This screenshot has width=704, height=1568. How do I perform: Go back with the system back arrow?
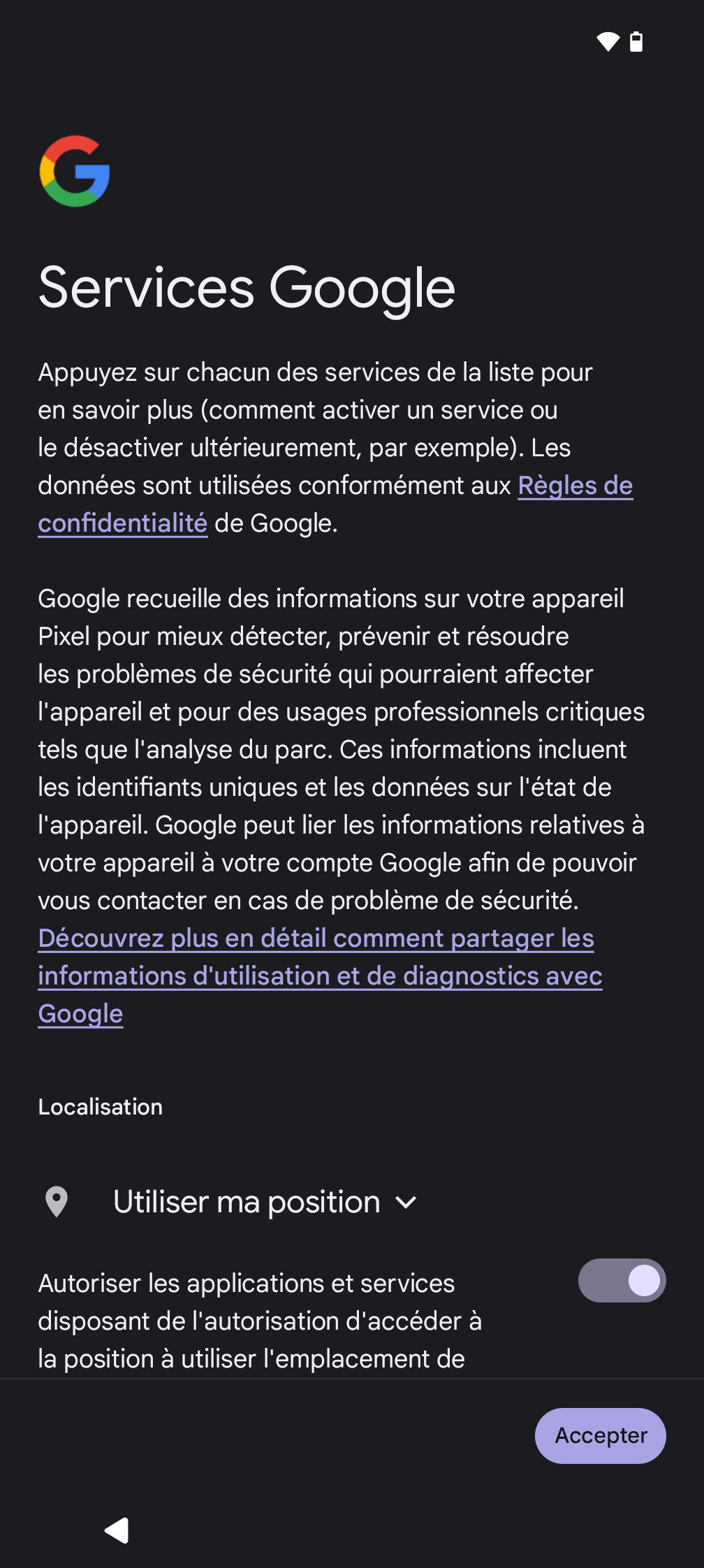tap(117, 1530)
